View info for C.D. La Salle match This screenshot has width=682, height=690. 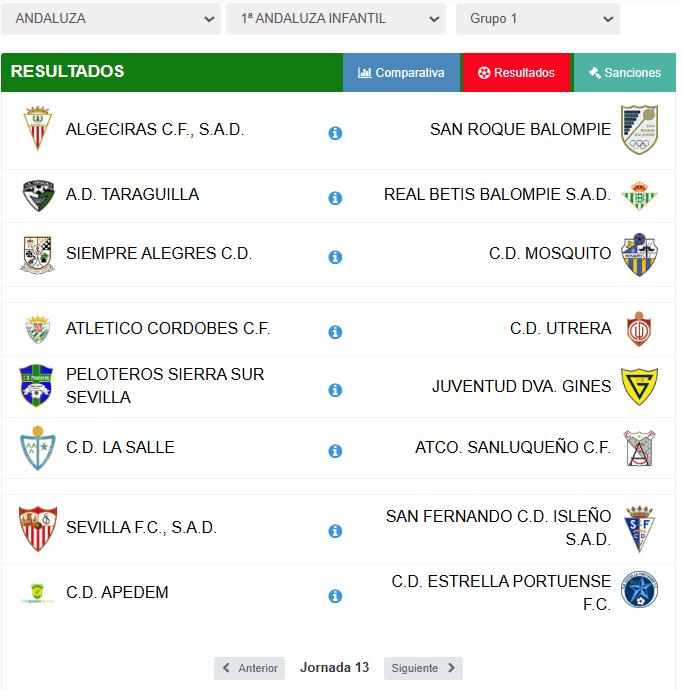point(335,451)
